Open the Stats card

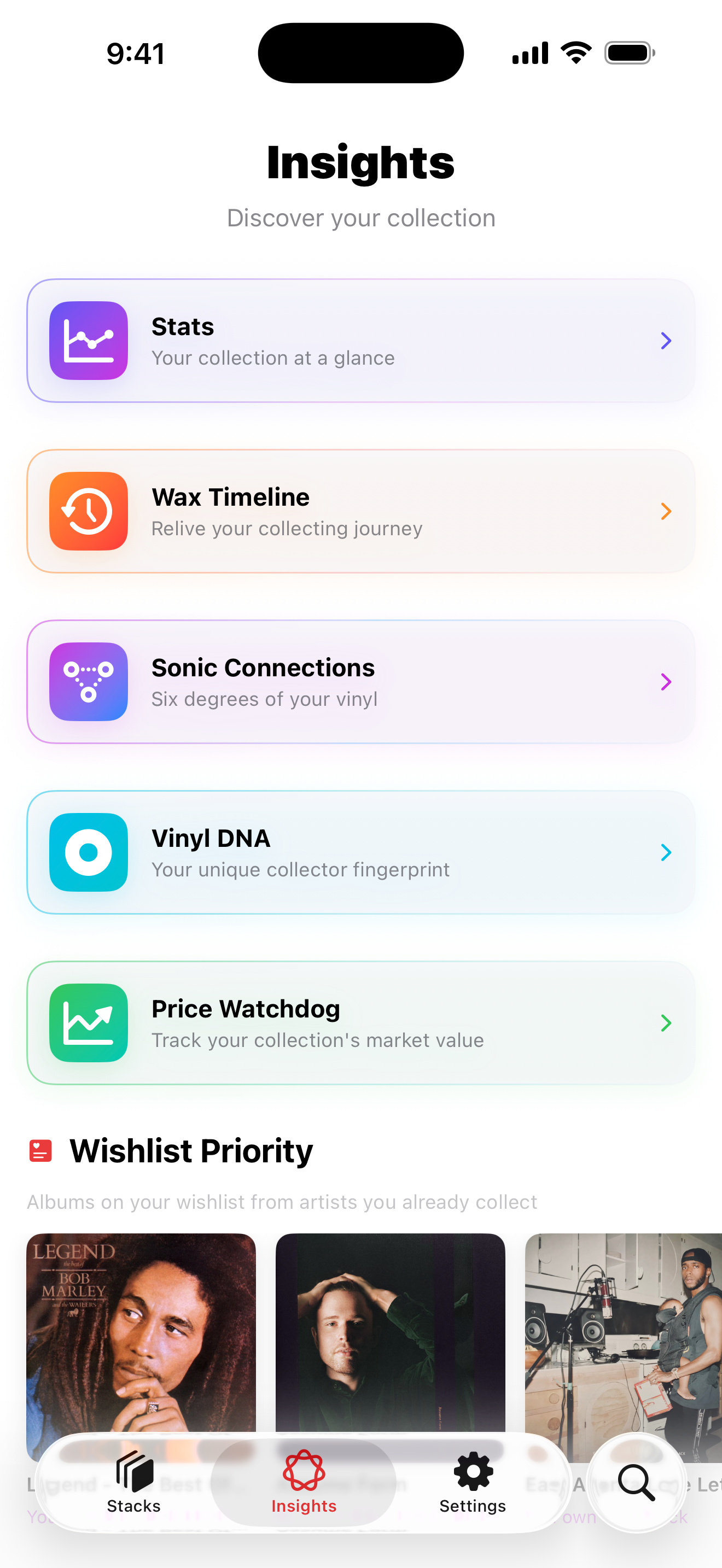tap(360, 341)
